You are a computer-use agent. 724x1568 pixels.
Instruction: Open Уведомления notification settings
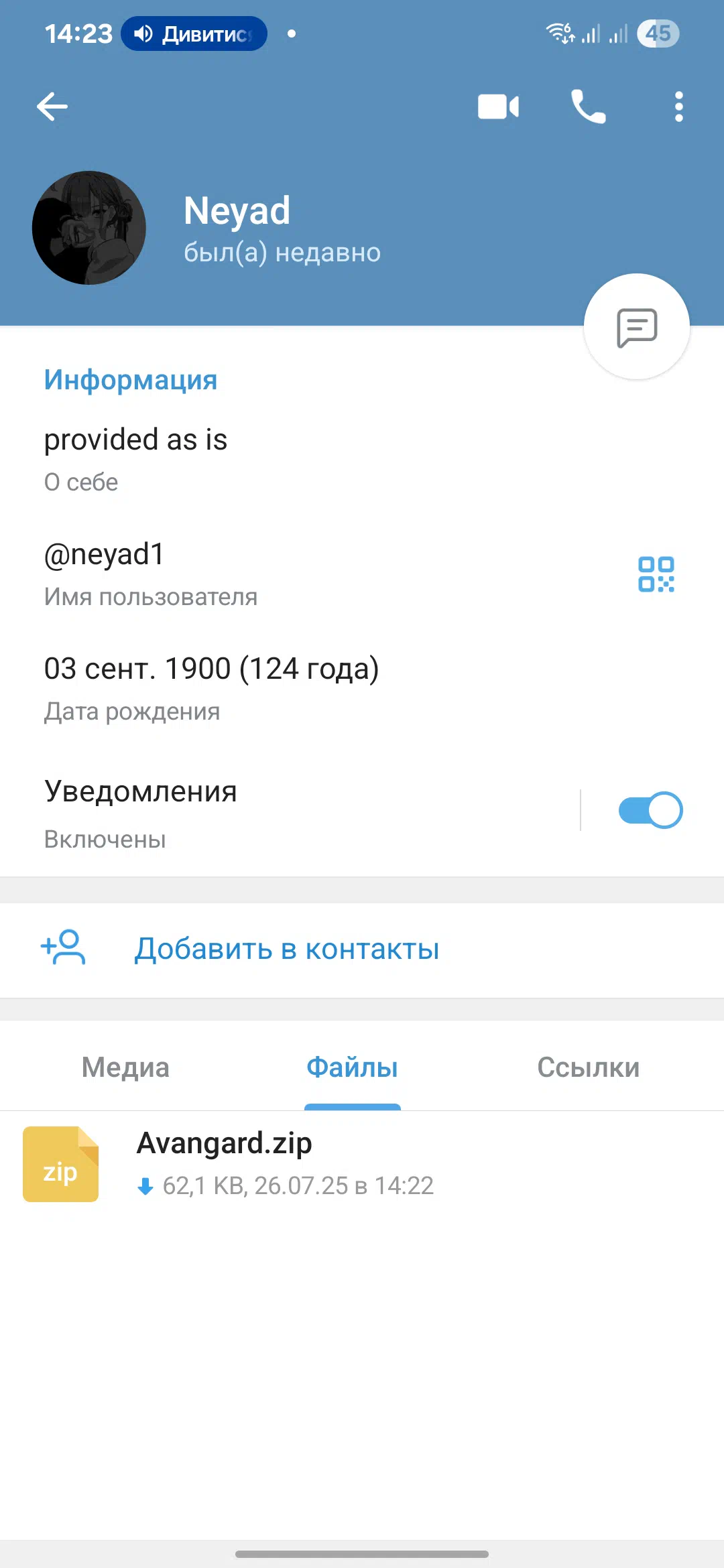click(x=288, y=812)
